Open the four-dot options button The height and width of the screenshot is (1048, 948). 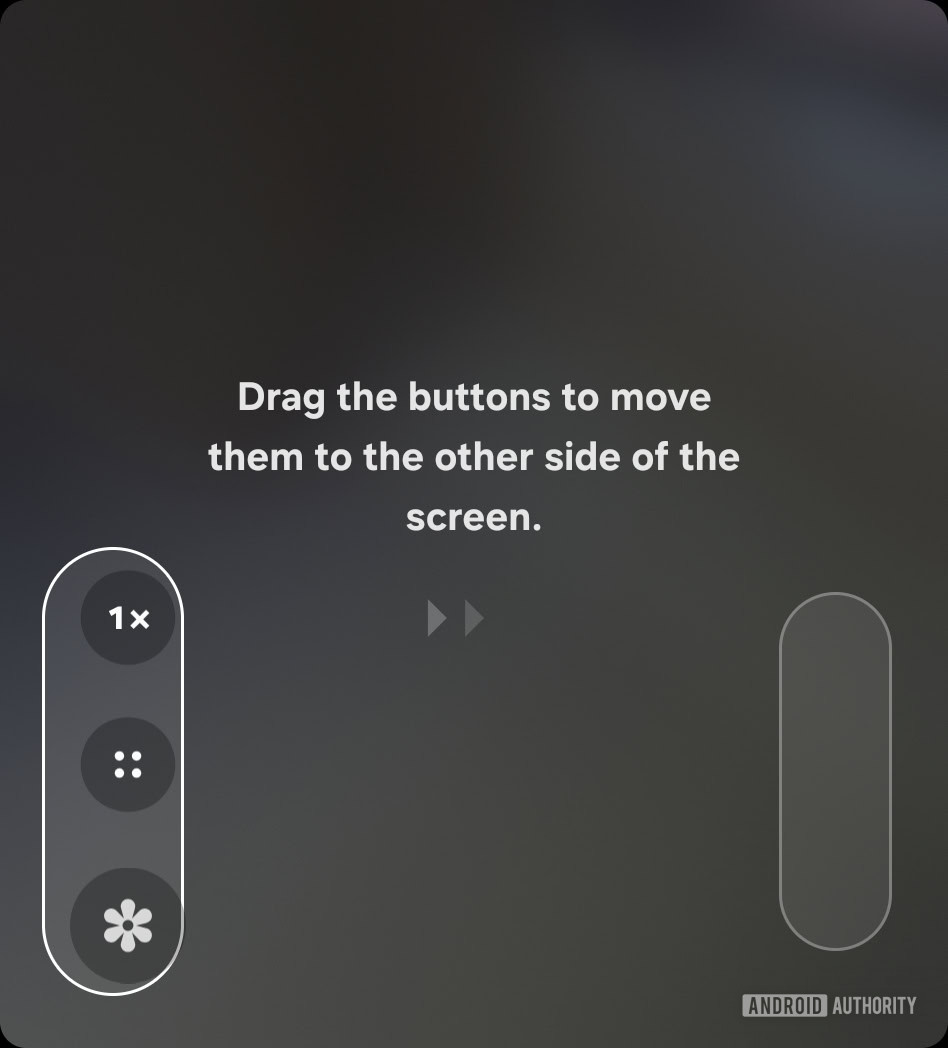pyautogui.click(x=128, y=765)
